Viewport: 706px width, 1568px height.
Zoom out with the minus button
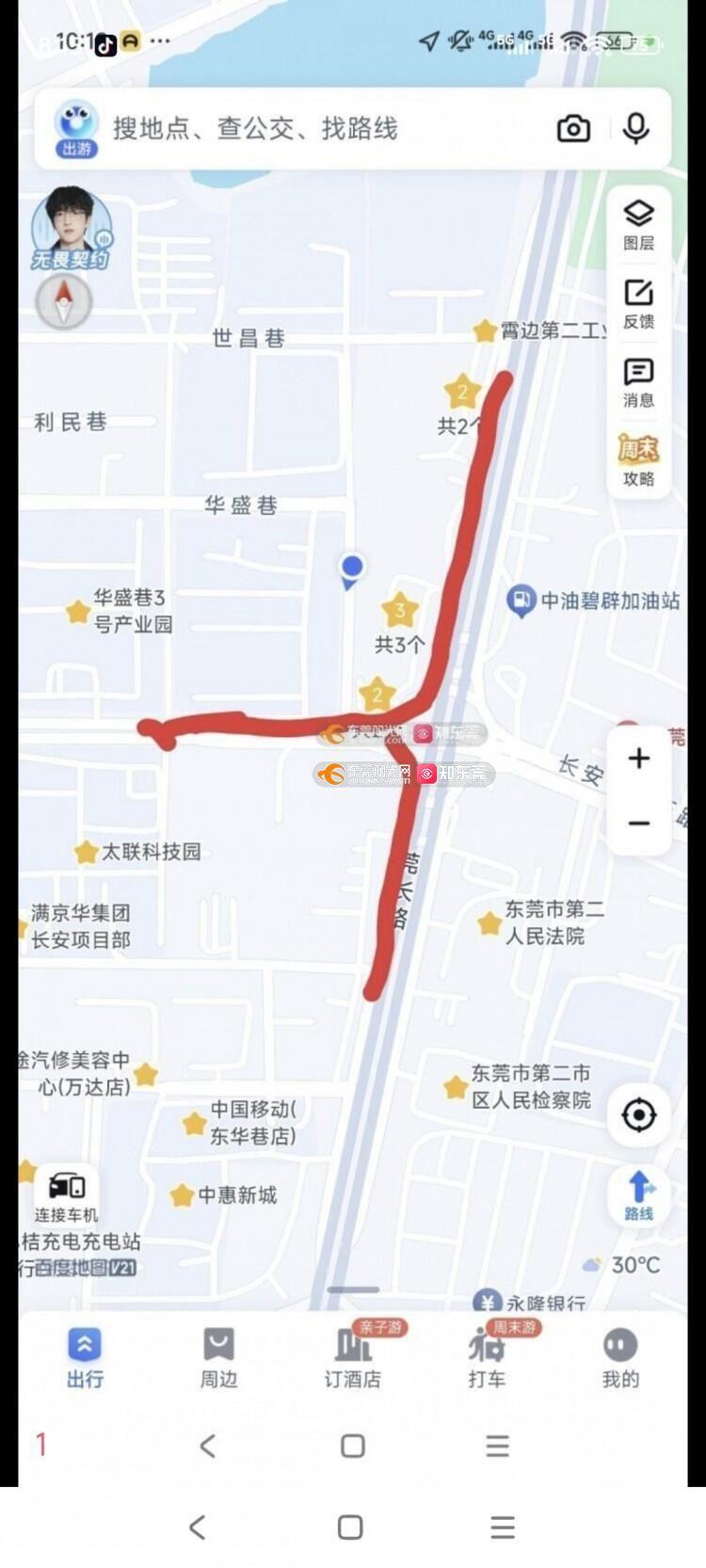click(639, 823)
